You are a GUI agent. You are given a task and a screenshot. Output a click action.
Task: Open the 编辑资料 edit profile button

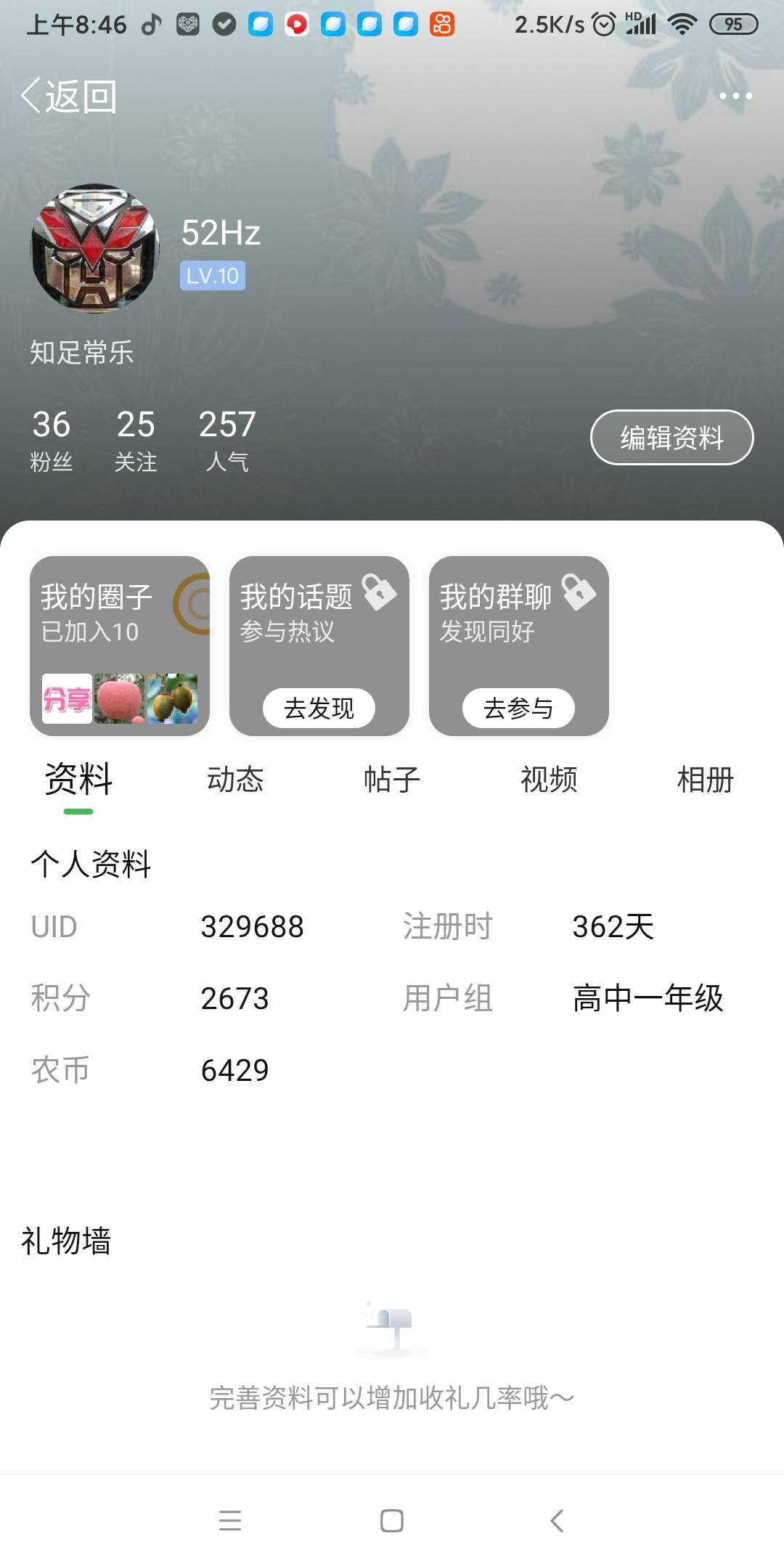[x=671, y=438]
